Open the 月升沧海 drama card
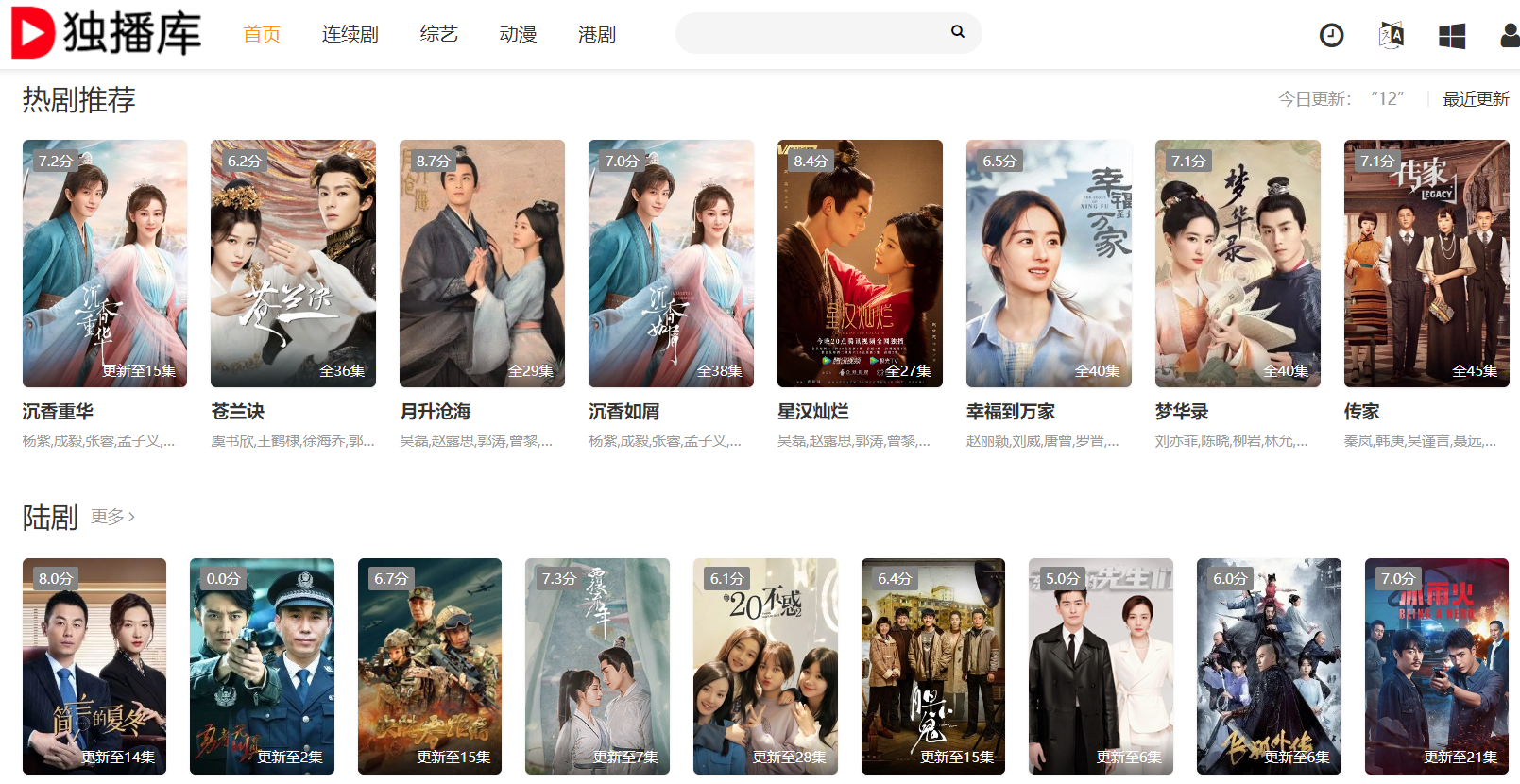Screen dimensions: 1520x784 (x=482, y=264)
